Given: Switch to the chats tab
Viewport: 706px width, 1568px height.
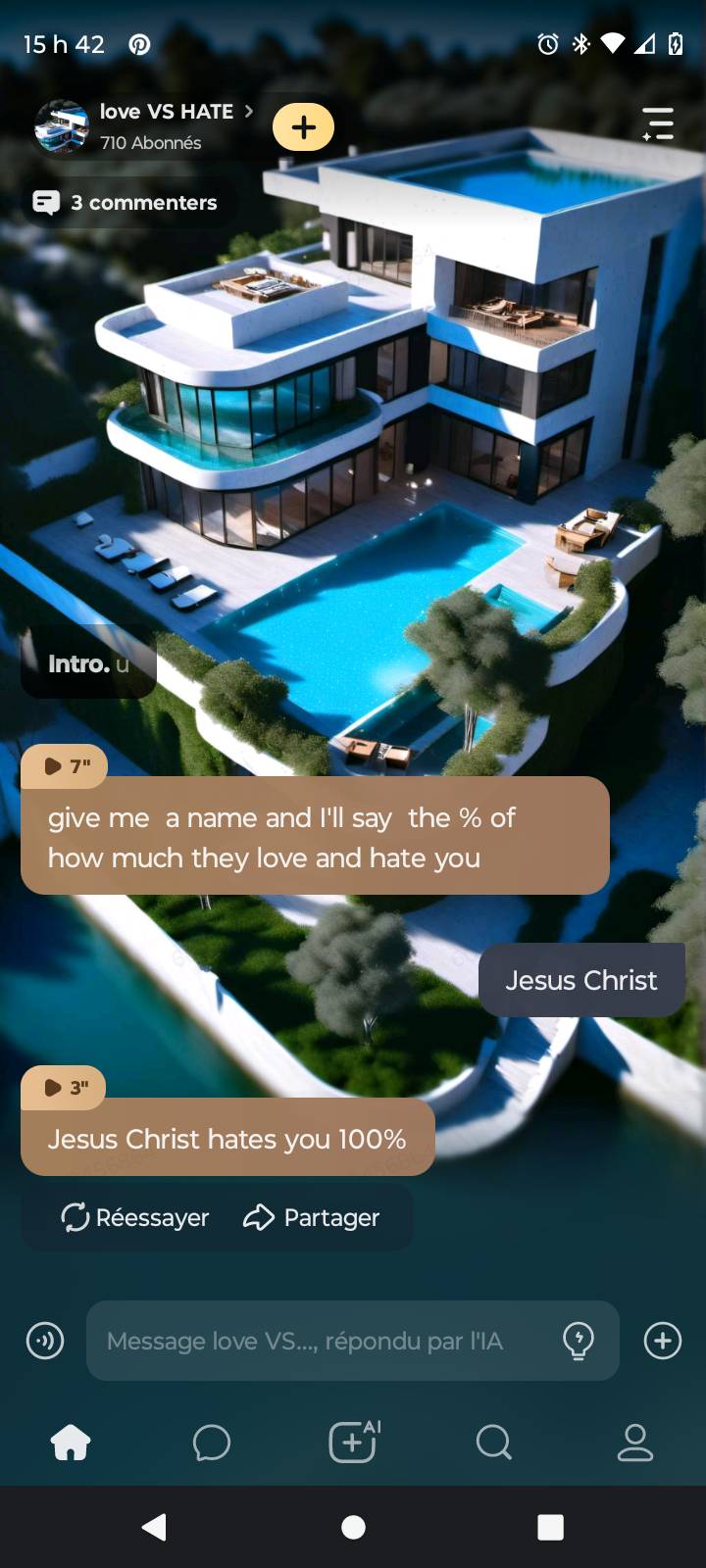Looking at the screenshot, I should pyautogui.click(x=211, y=1442).
